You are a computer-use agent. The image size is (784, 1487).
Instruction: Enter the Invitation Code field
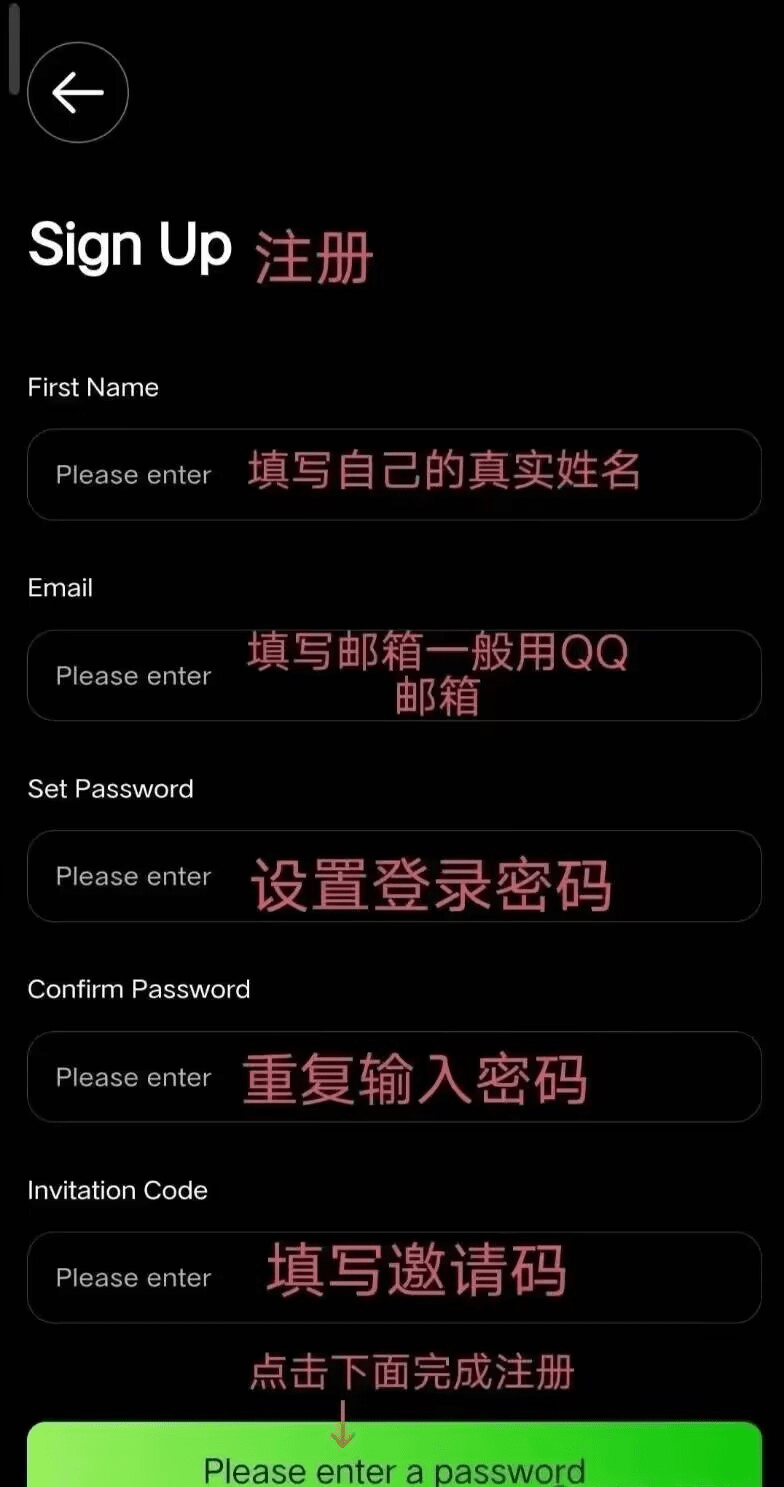394,1278
